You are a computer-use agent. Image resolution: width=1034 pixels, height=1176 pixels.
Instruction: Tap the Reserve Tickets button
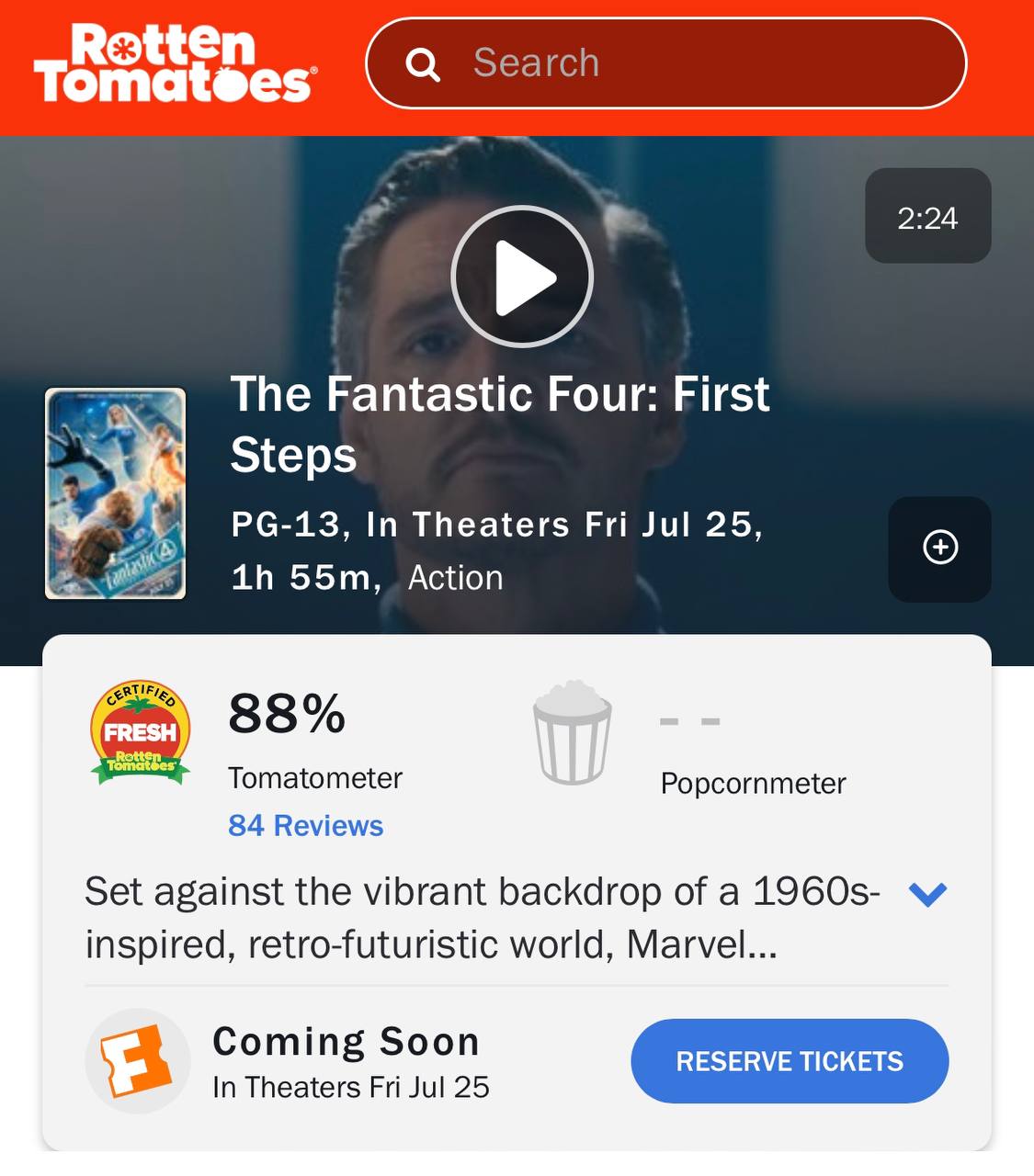(x=789, y=1061)
